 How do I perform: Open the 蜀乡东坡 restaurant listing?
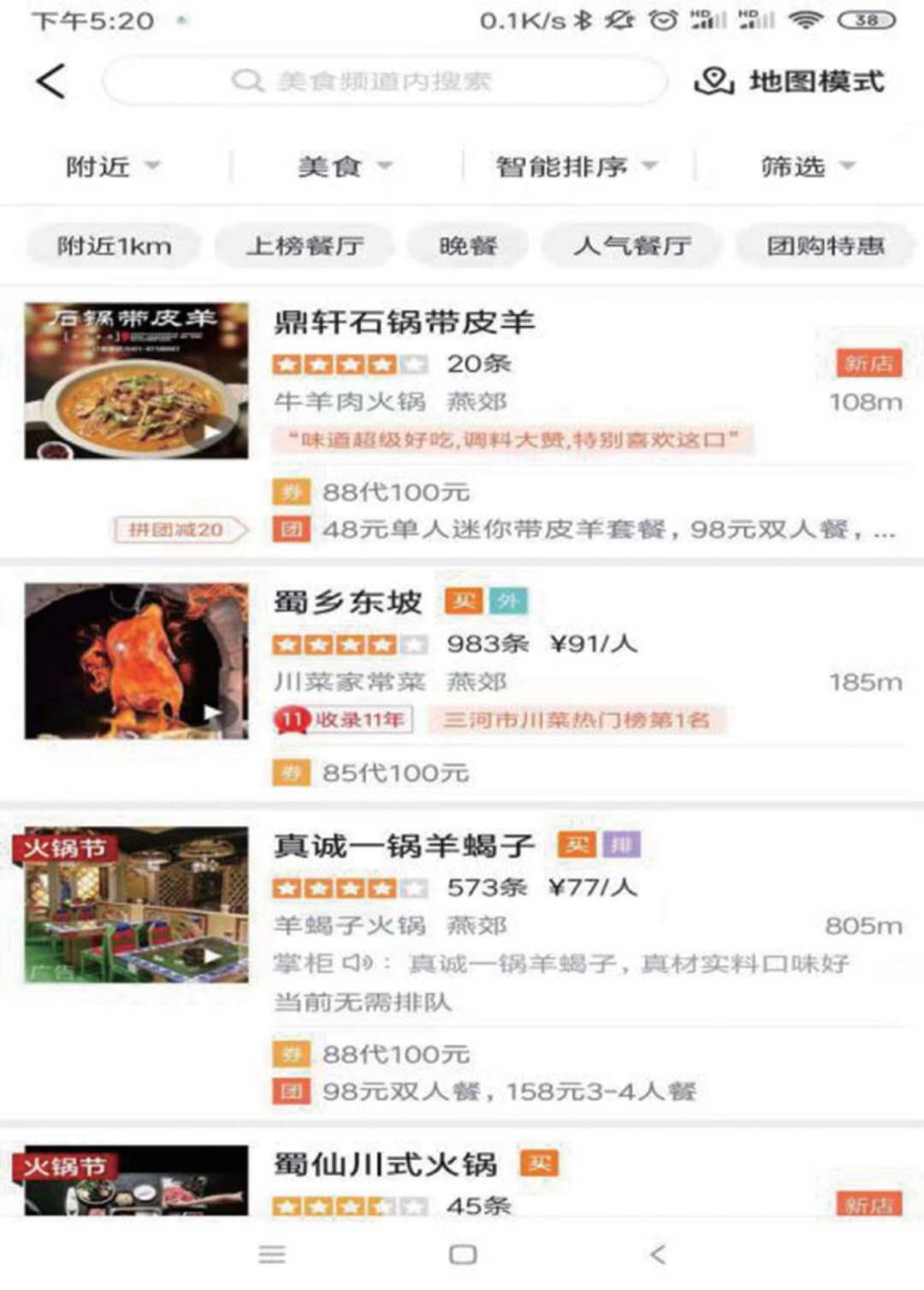point(346,601)
